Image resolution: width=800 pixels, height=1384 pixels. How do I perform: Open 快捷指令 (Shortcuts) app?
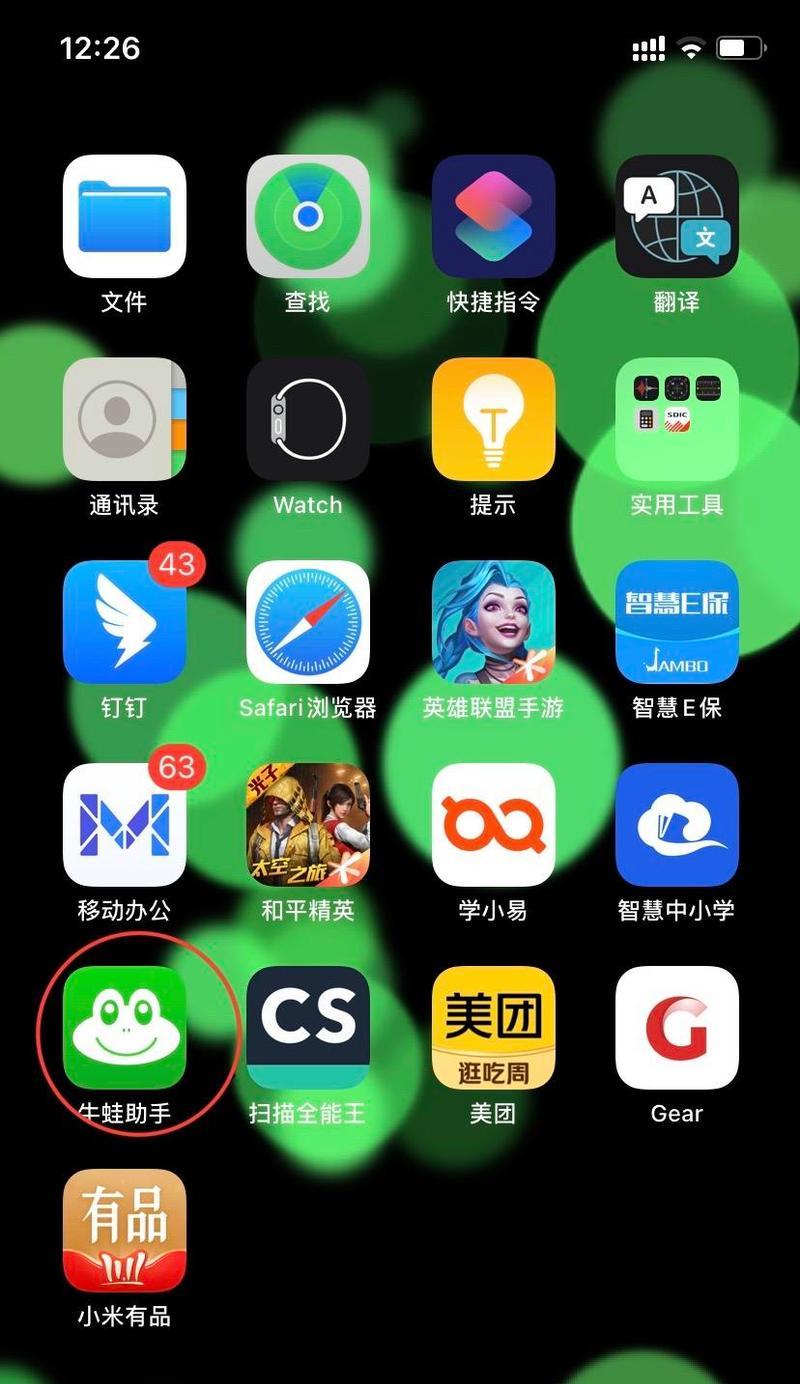(x=493, y=217)
